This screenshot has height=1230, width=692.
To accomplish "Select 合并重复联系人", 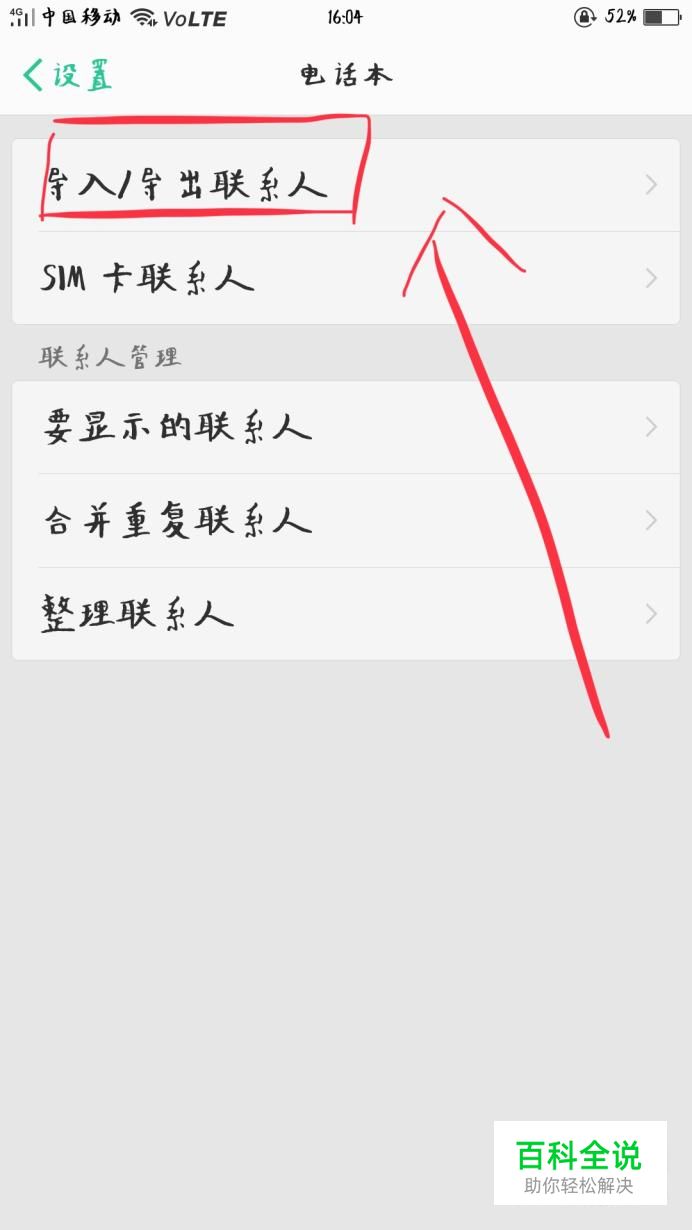I will (345, 520).
